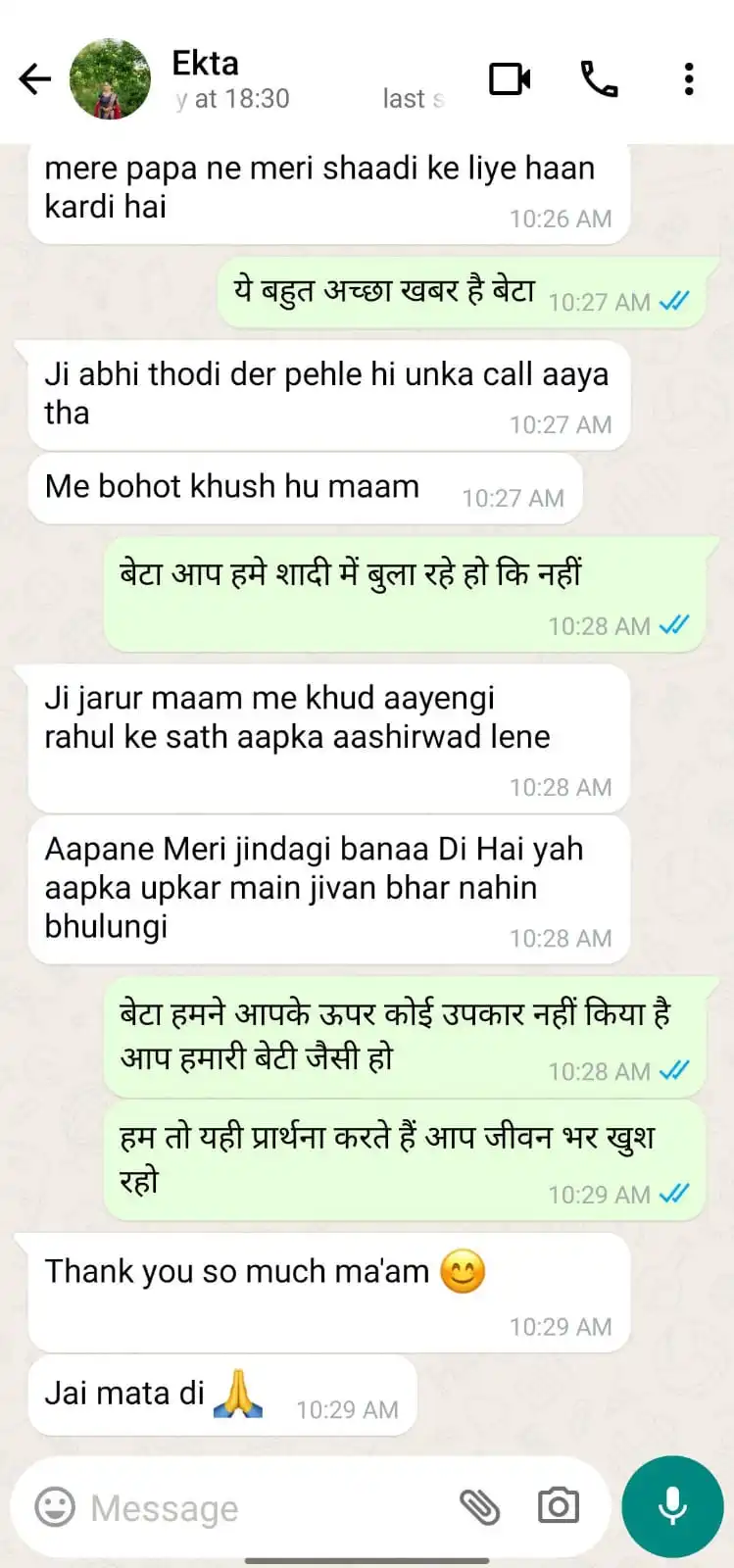Go back to the chat list
This screenshot has width=734, height=1568.
[35, 79]
